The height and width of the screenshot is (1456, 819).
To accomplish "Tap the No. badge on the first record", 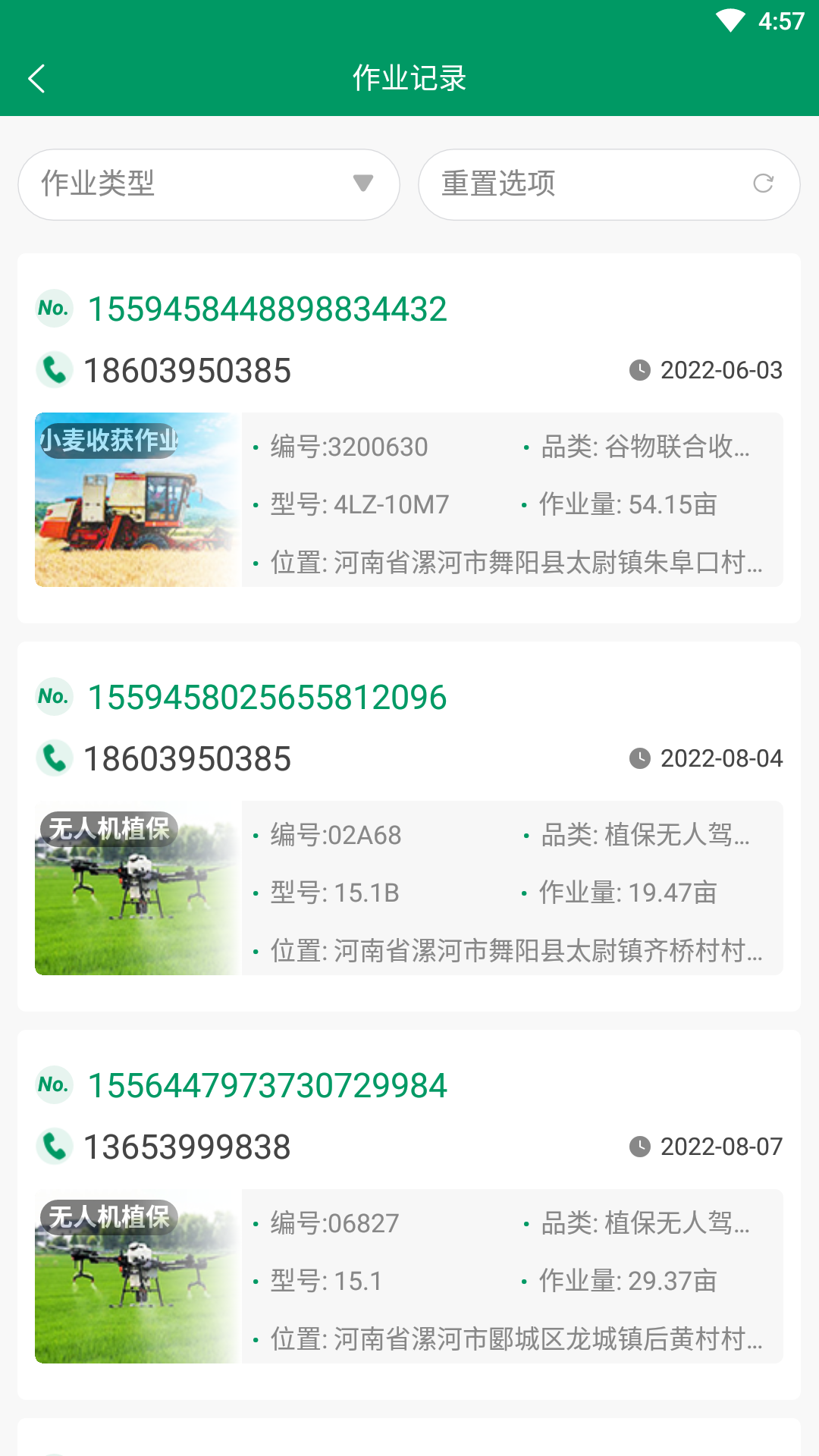I will [x=54, y=309].
